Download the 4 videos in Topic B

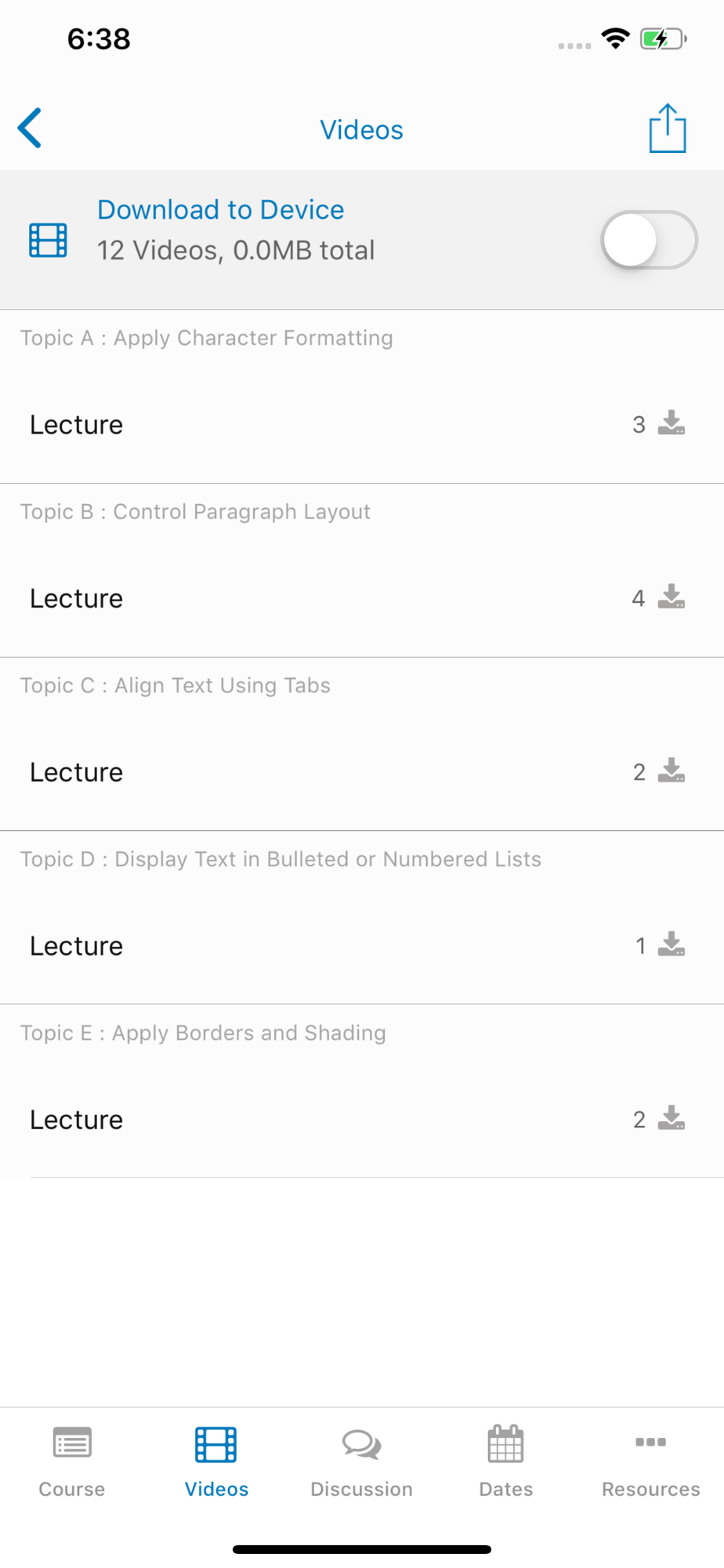[671, 597]
